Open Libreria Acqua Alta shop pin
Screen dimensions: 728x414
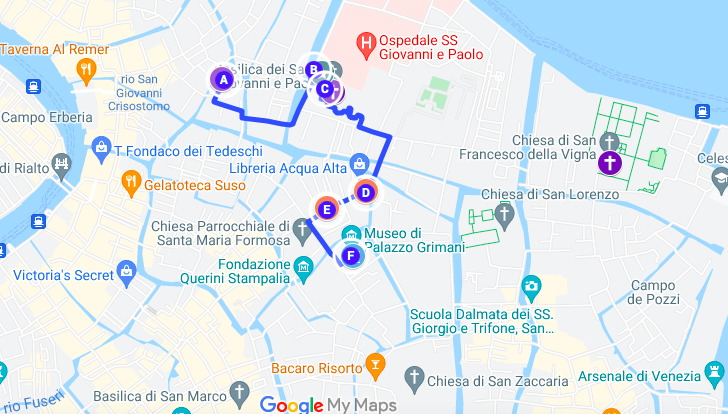tap(359, 163)
